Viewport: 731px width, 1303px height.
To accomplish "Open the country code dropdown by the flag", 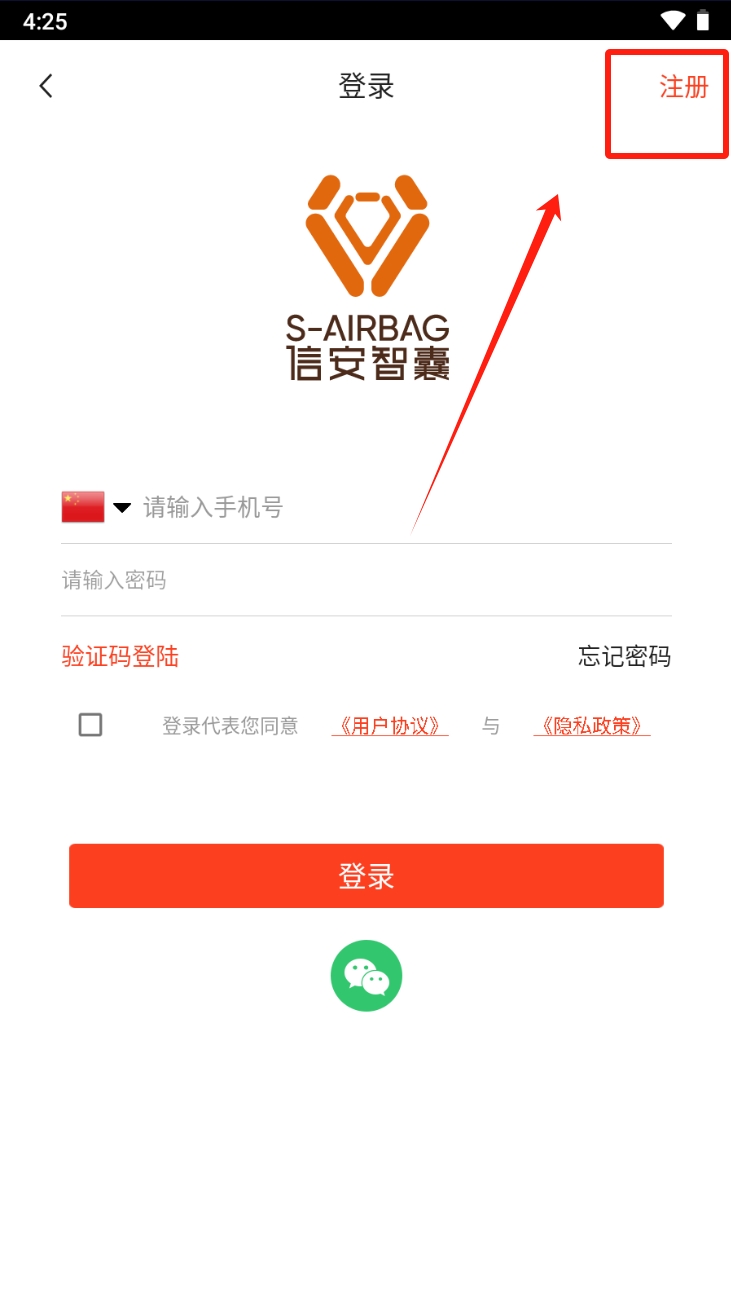I will coord(97,507).
